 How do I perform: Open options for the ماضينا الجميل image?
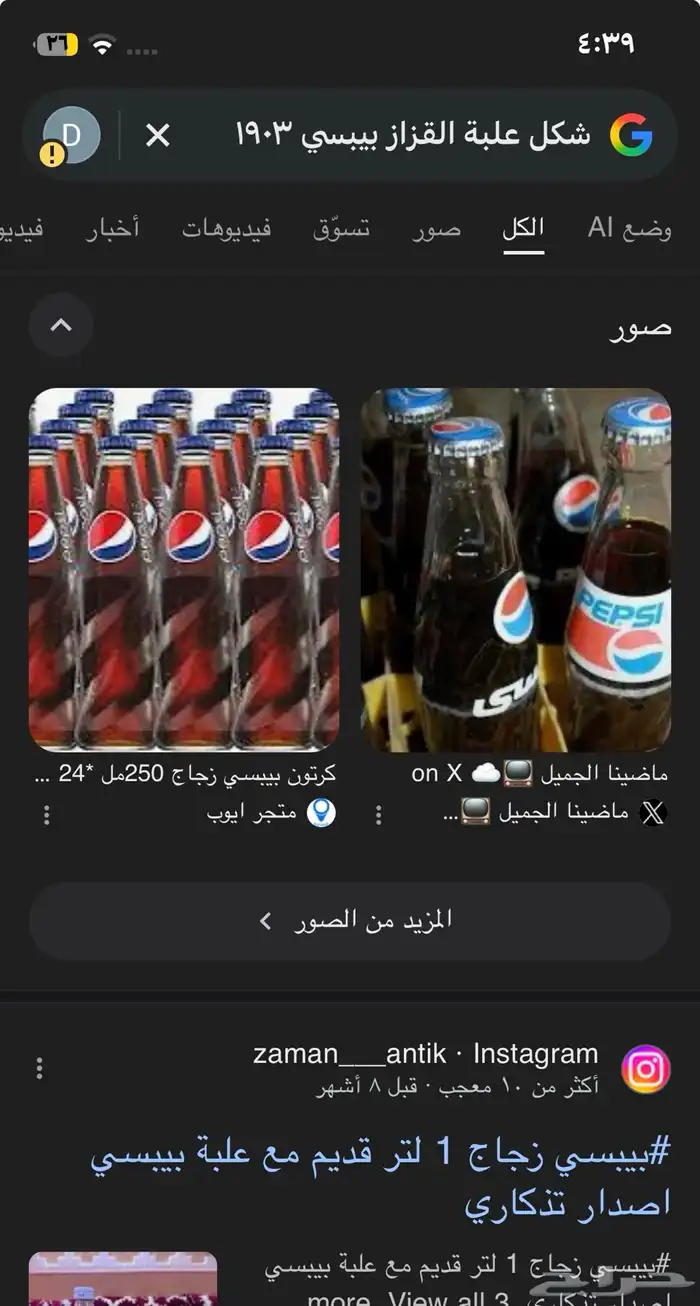coord(378,815)
